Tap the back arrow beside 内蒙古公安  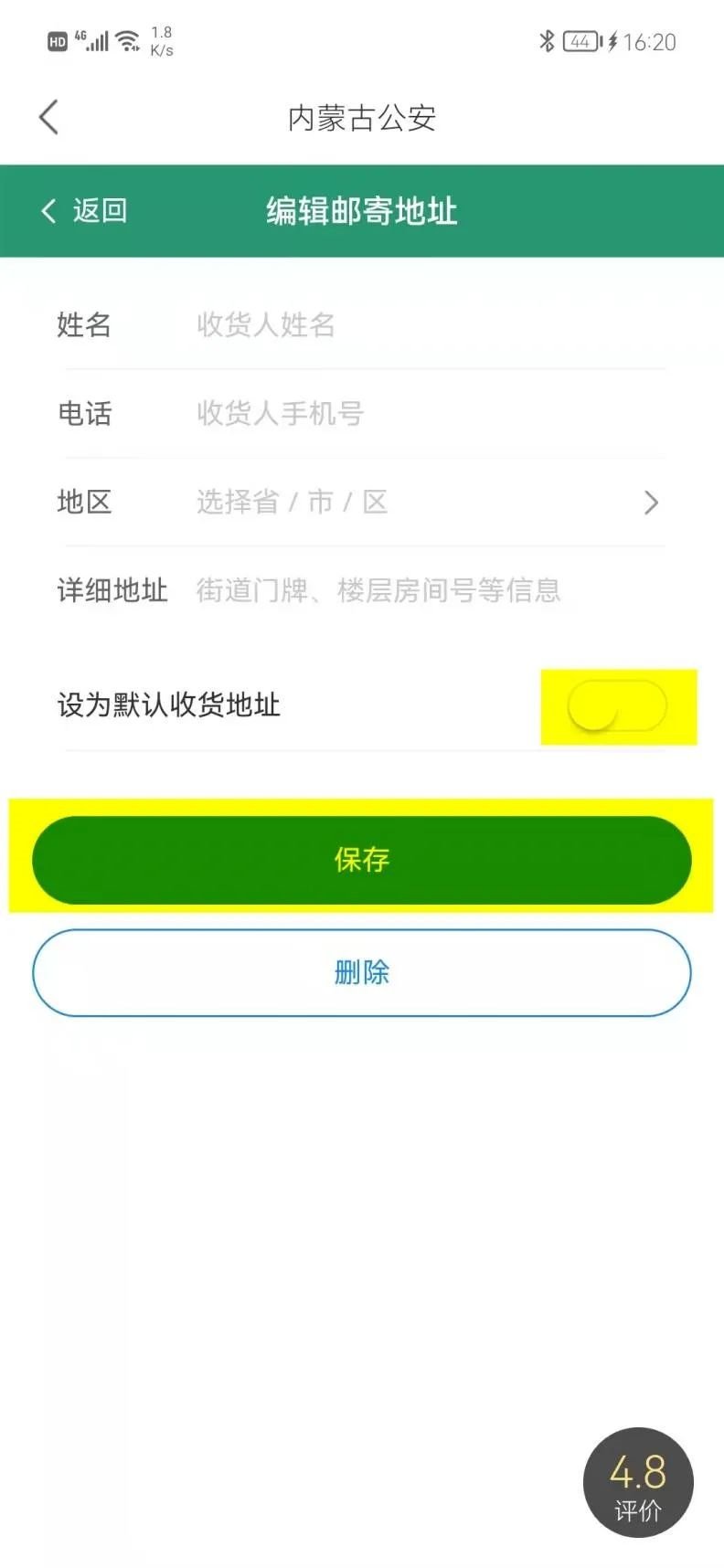49,117
